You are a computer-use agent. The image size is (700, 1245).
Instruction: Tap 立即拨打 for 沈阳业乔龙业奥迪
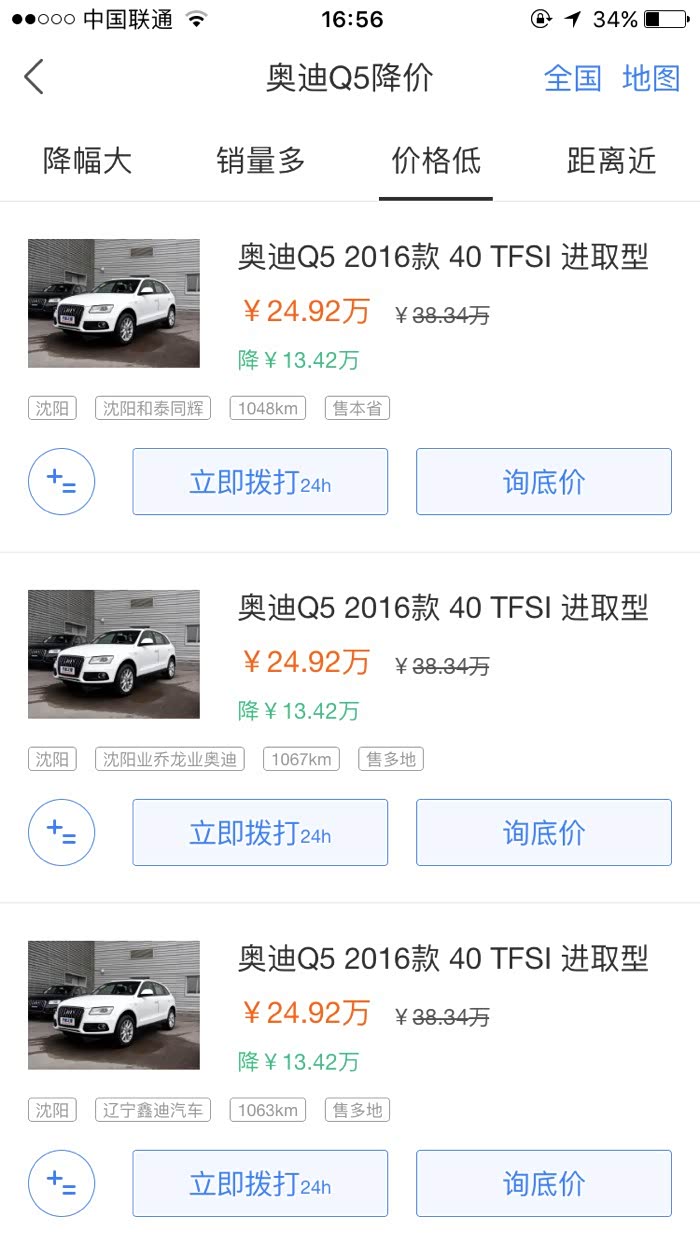[x=260, y=832]
